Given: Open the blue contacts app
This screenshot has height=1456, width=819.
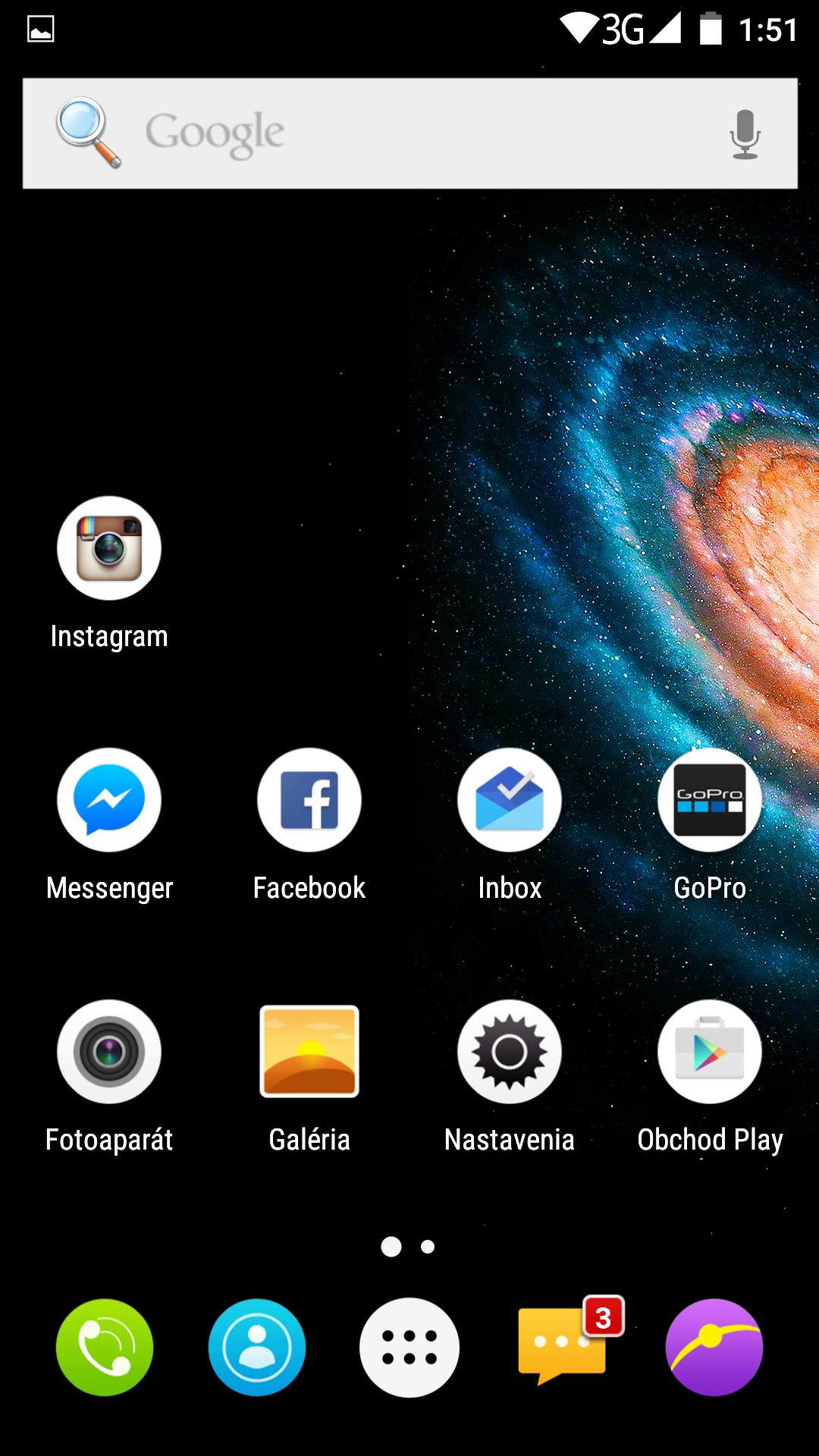Looking at the screenshot, I should 257,1348.
